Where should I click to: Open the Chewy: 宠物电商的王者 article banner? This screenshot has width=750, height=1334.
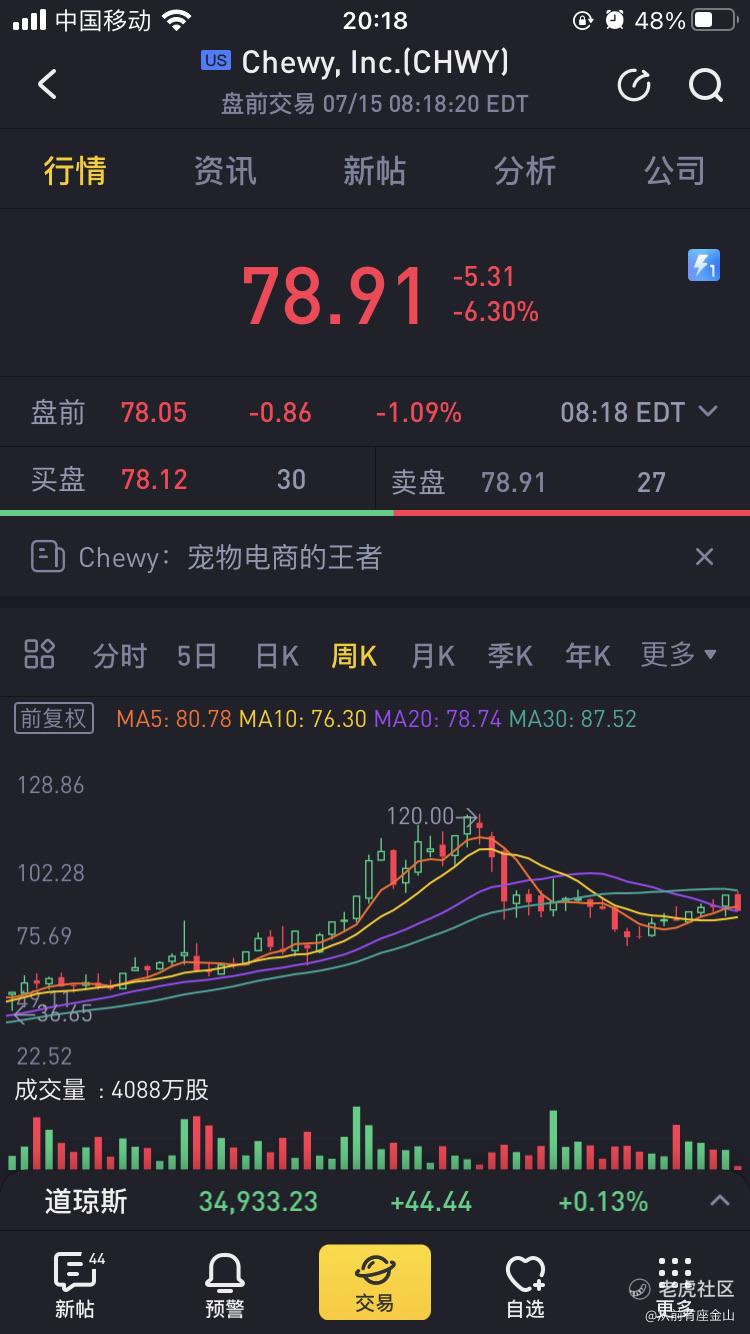coord(230,557)
